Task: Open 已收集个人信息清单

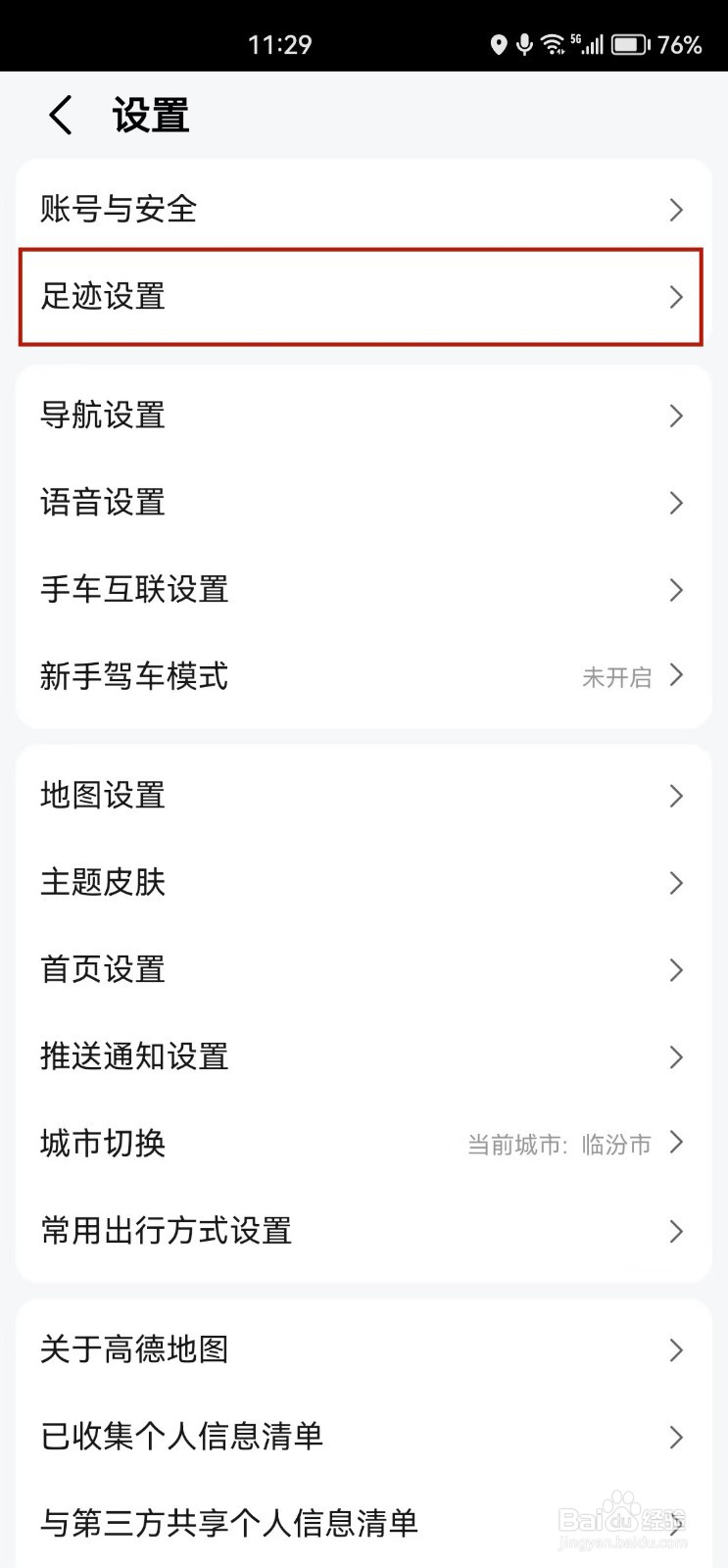Action: (363, 1437)
